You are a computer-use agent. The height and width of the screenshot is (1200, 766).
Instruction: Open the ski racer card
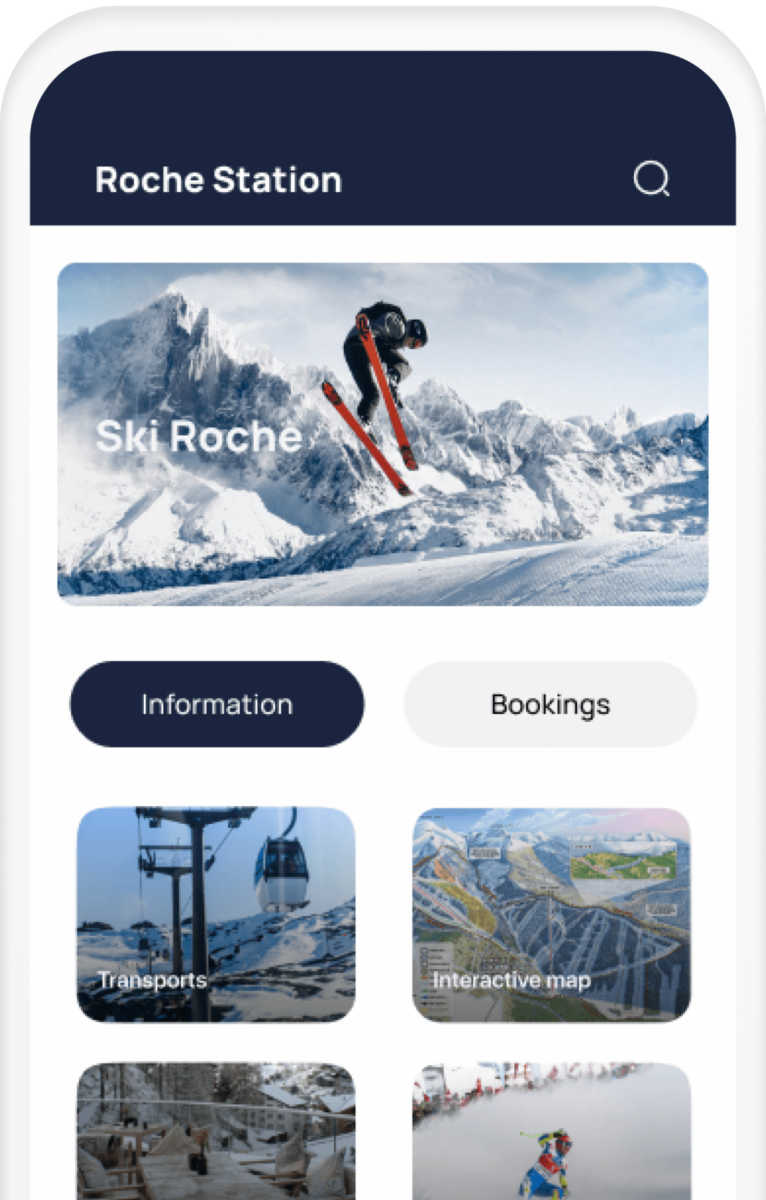tap(551, 1130)
